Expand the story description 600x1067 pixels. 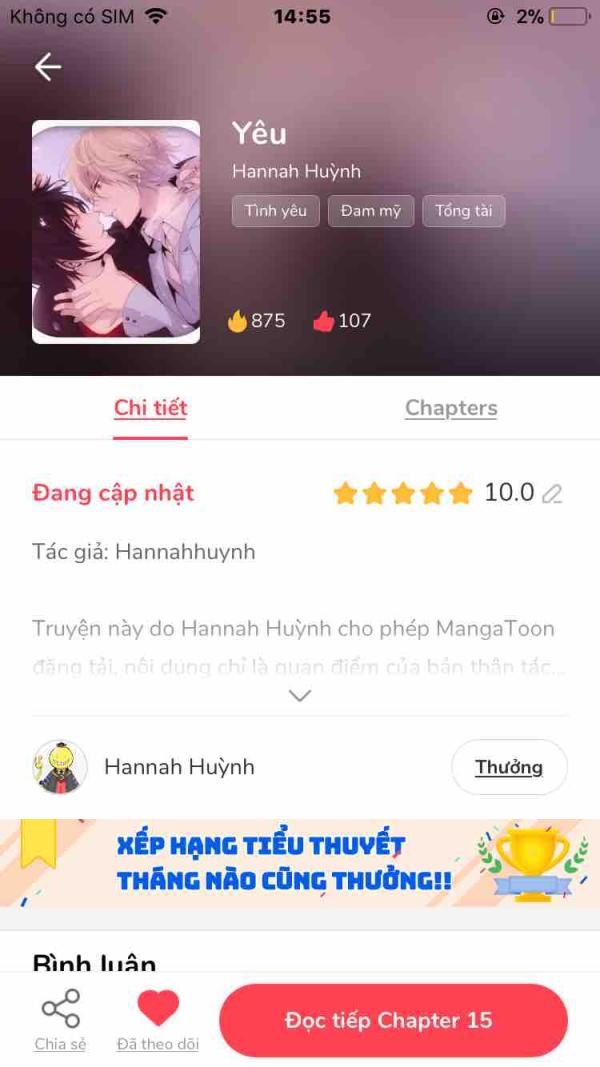pyautogui.click(x=300, y=695)
